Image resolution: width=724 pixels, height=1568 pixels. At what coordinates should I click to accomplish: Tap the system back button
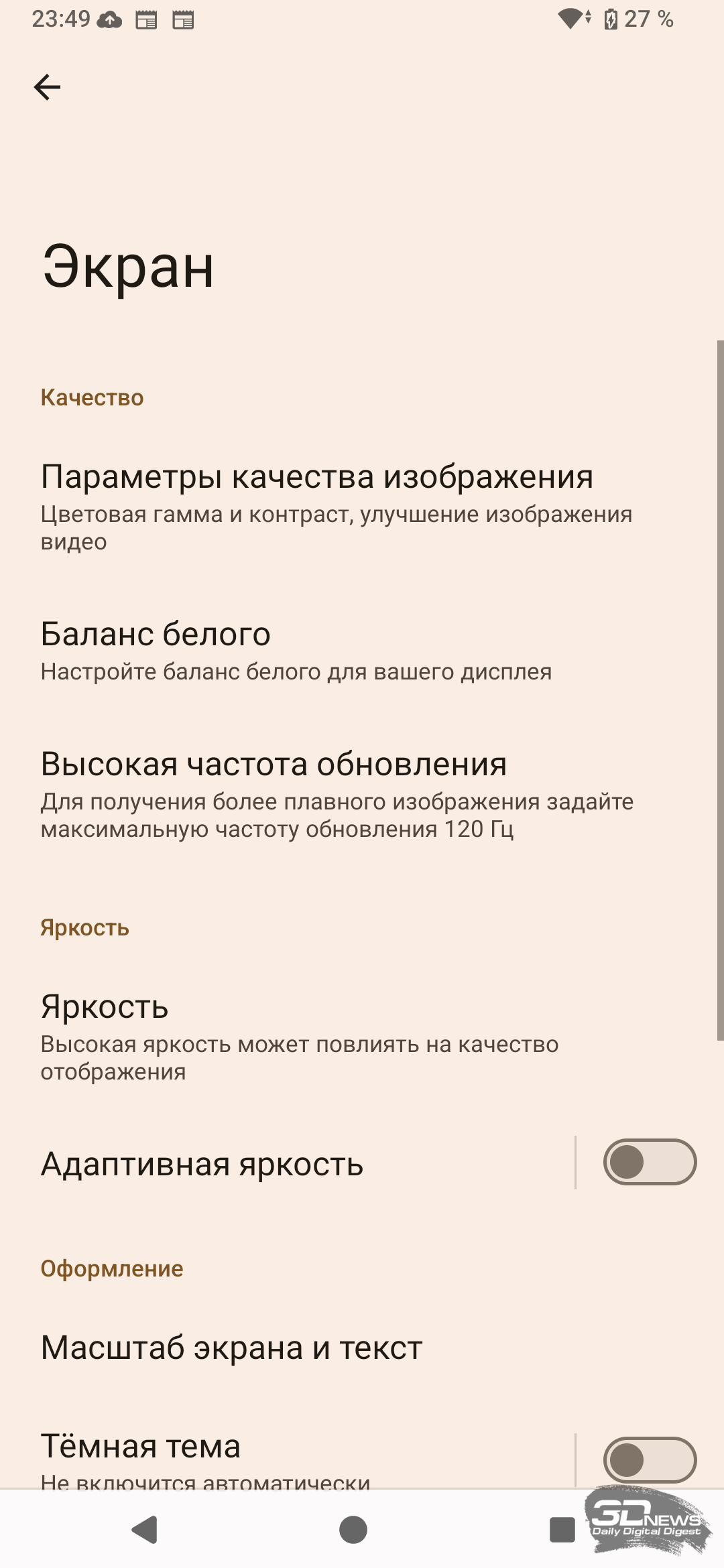tap(145, 1530)
